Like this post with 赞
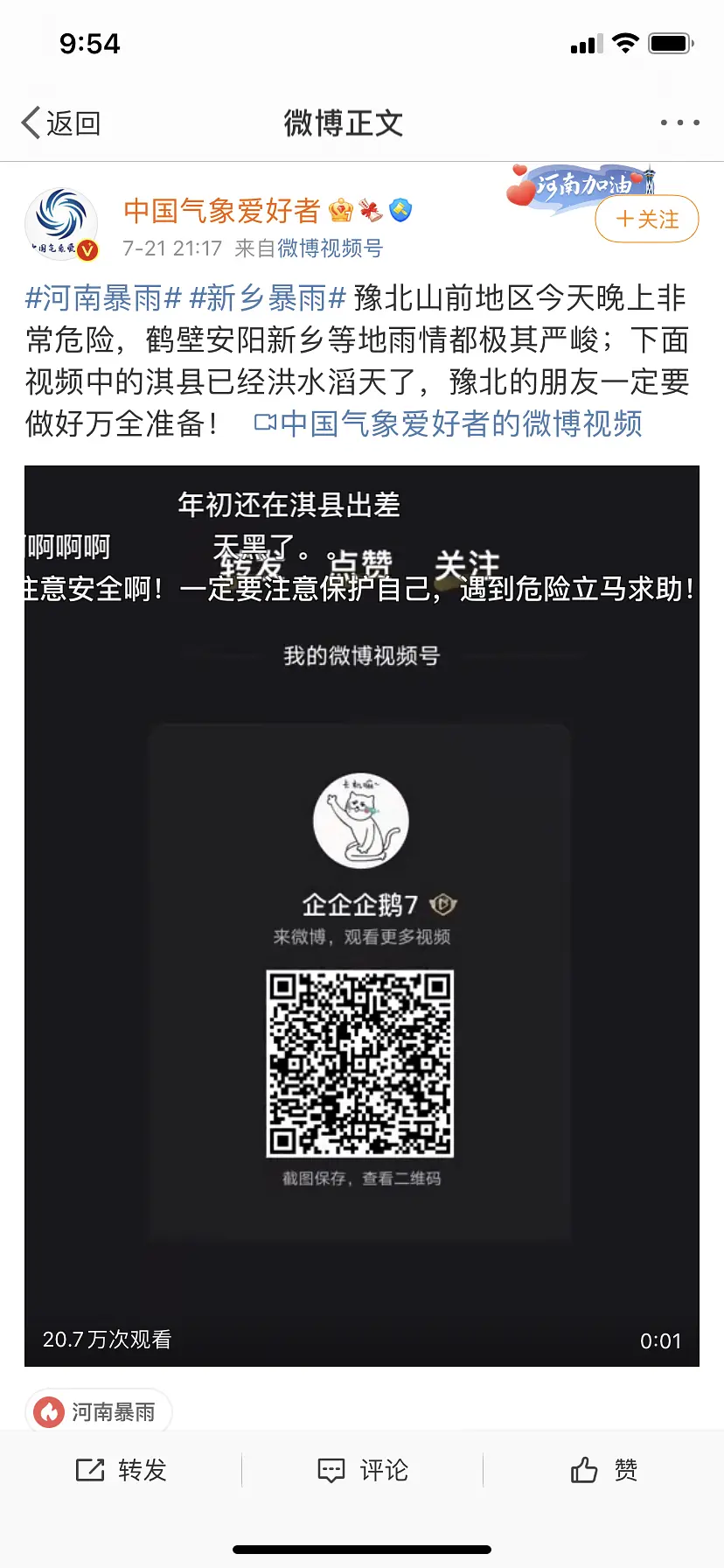The height and width of the screenshot is (1568, 724). (603, 1470)
